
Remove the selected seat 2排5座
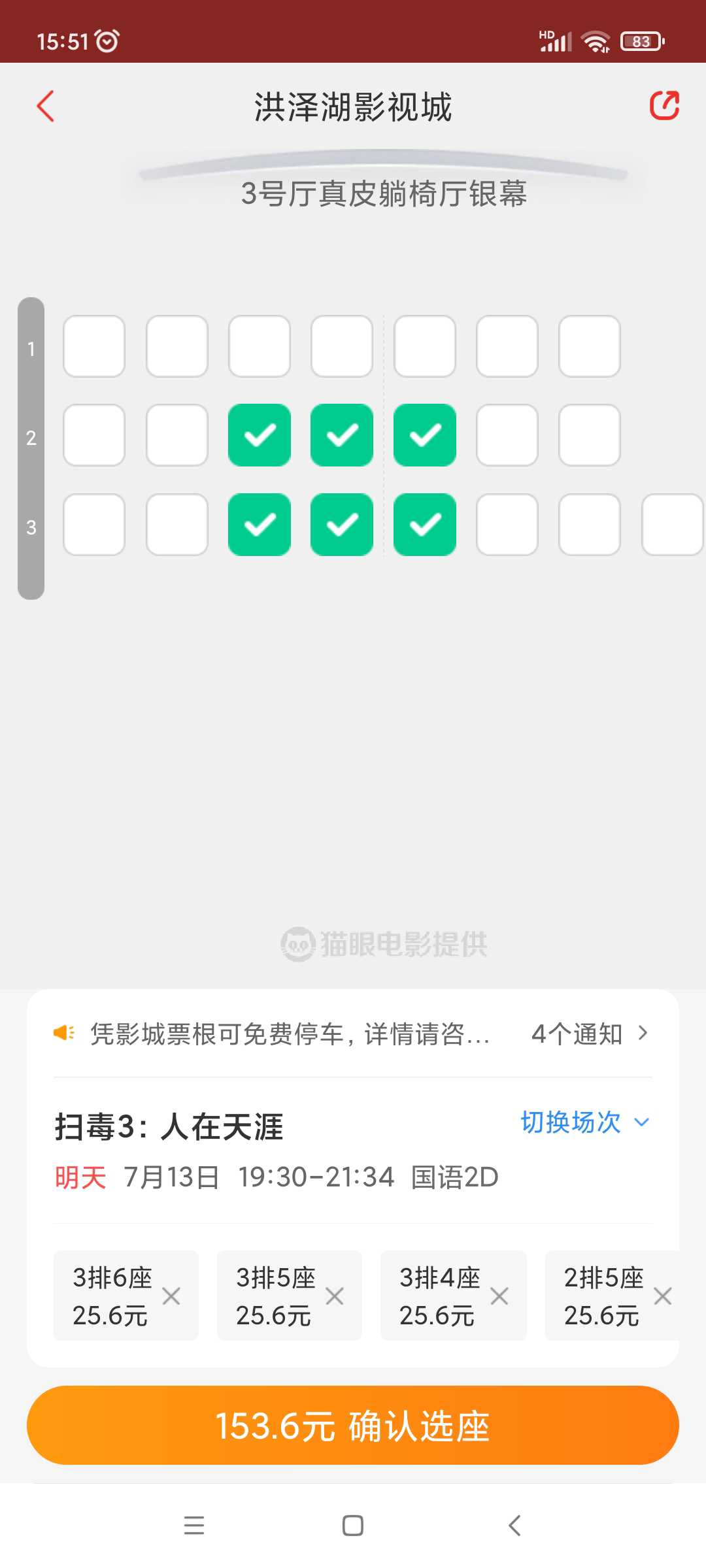(663, 1296)
